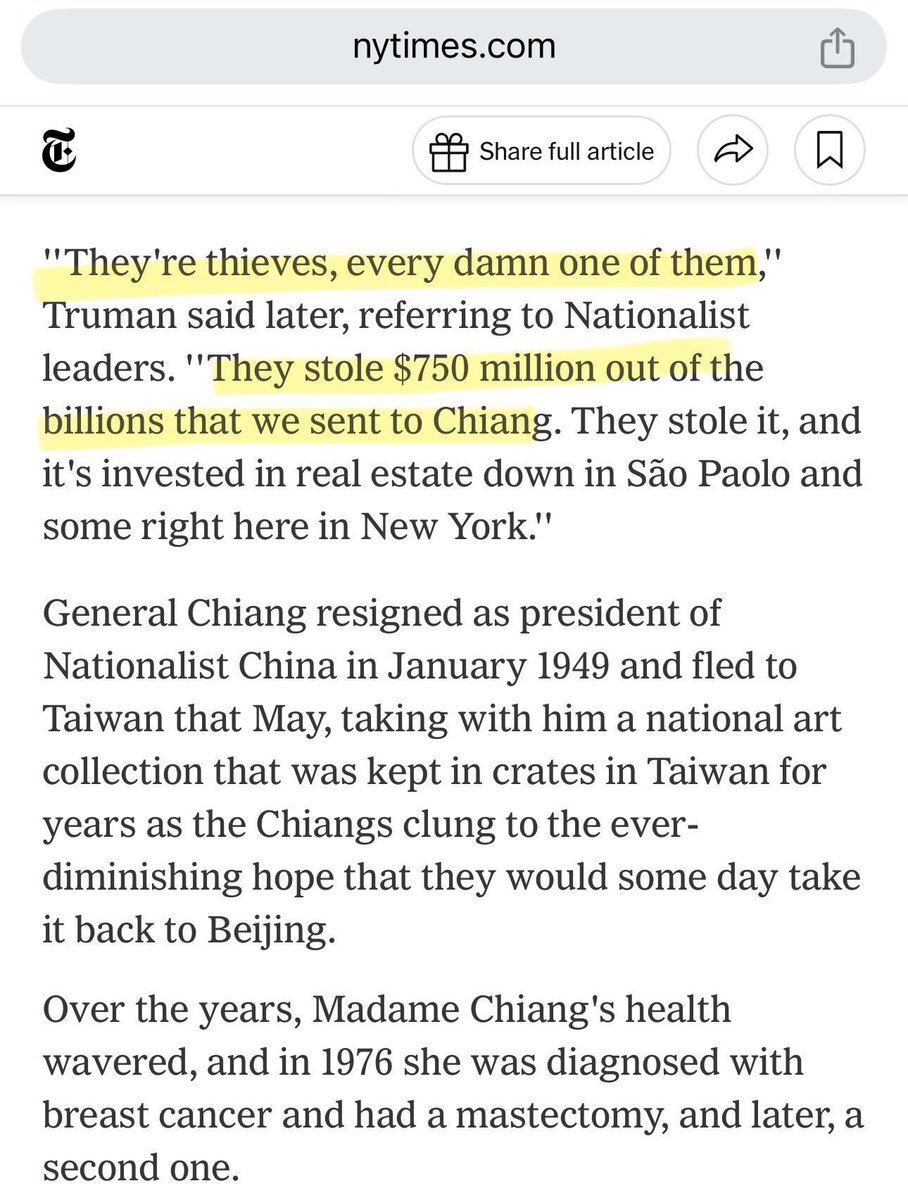Tap the nytimes.com address bar
This screenshot has height=1200, width=908.
pos(452,47)
